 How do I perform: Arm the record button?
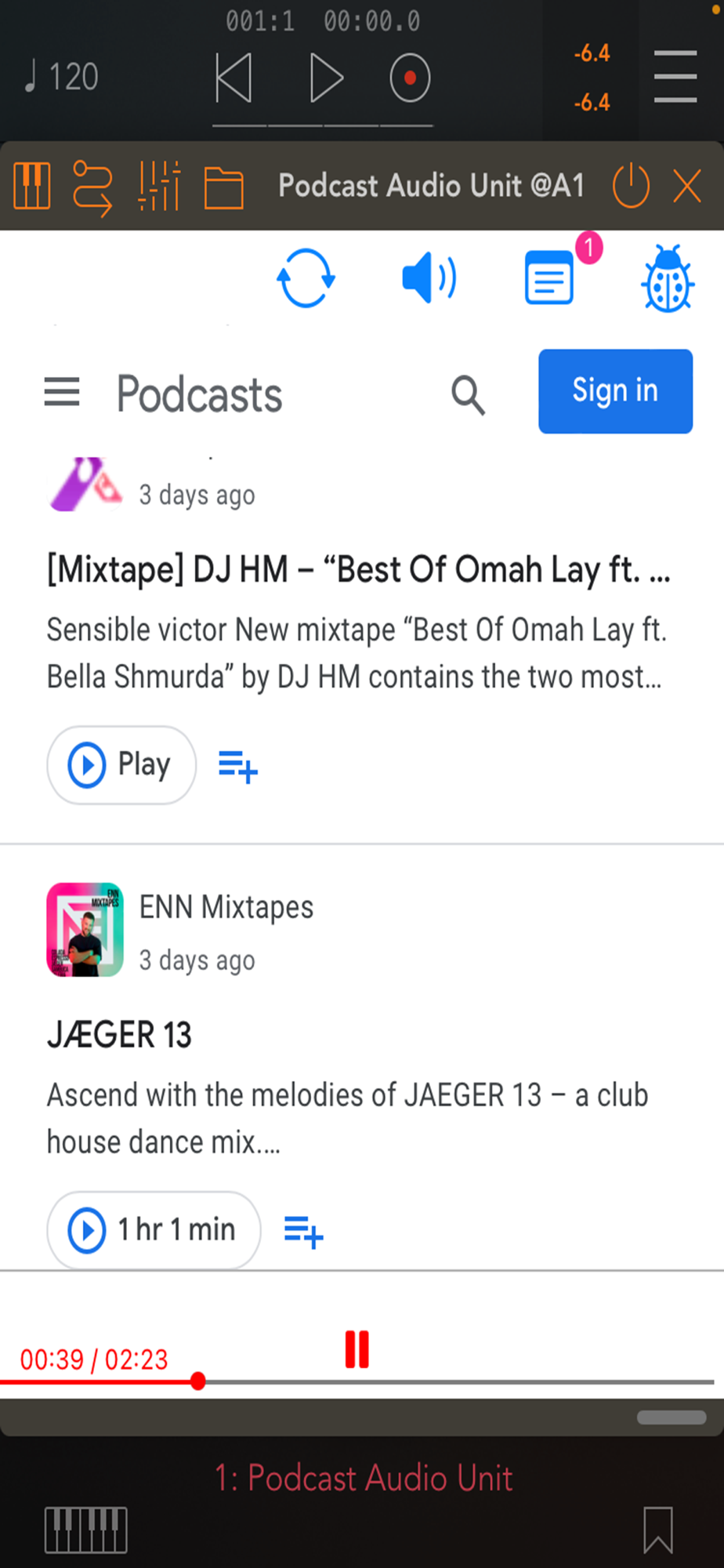(x=410, y=78)
